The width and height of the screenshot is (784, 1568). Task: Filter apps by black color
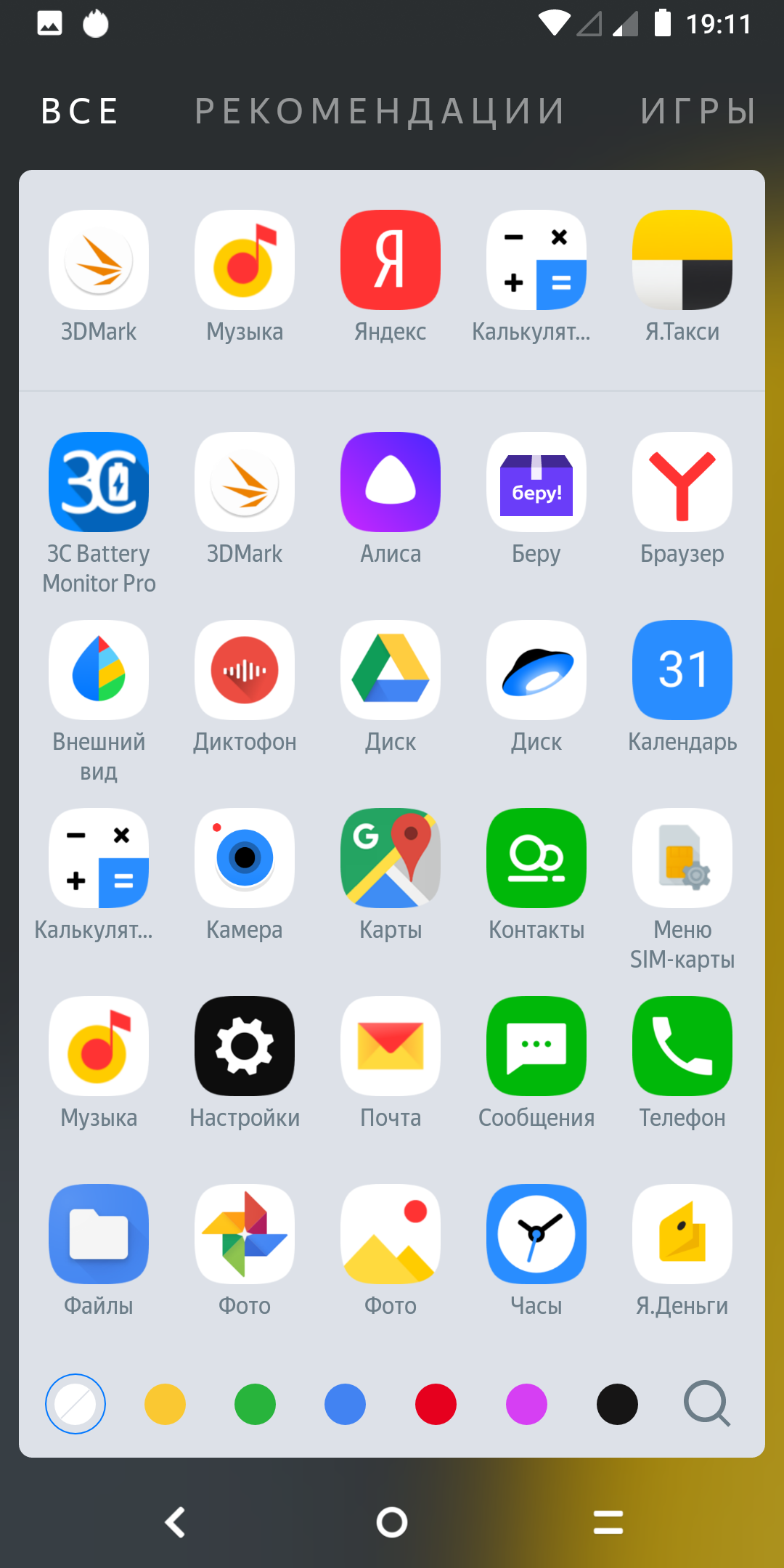point(617,1404)
